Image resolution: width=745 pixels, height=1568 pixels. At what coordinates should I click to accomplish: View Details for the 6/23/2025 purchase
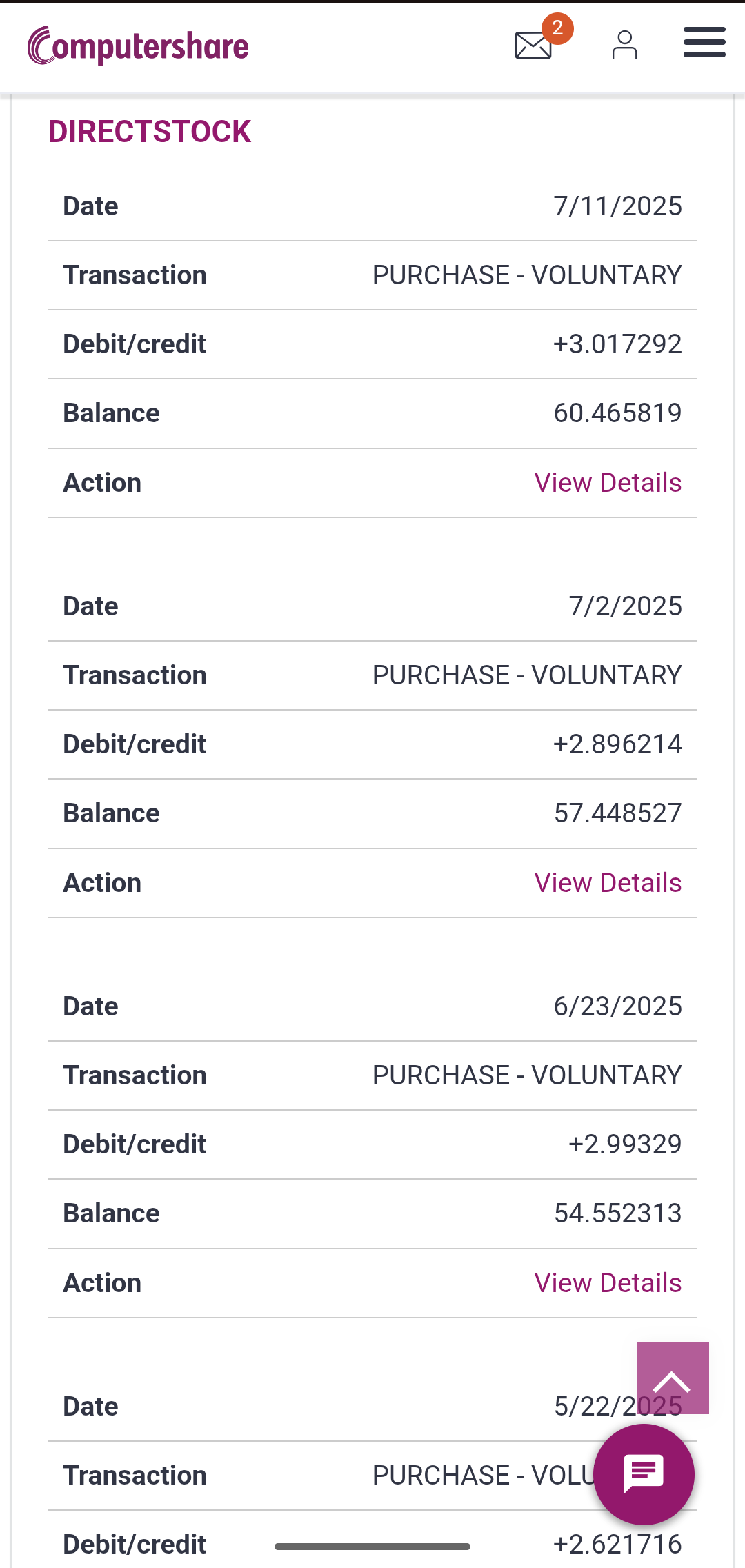[608, 1283]
